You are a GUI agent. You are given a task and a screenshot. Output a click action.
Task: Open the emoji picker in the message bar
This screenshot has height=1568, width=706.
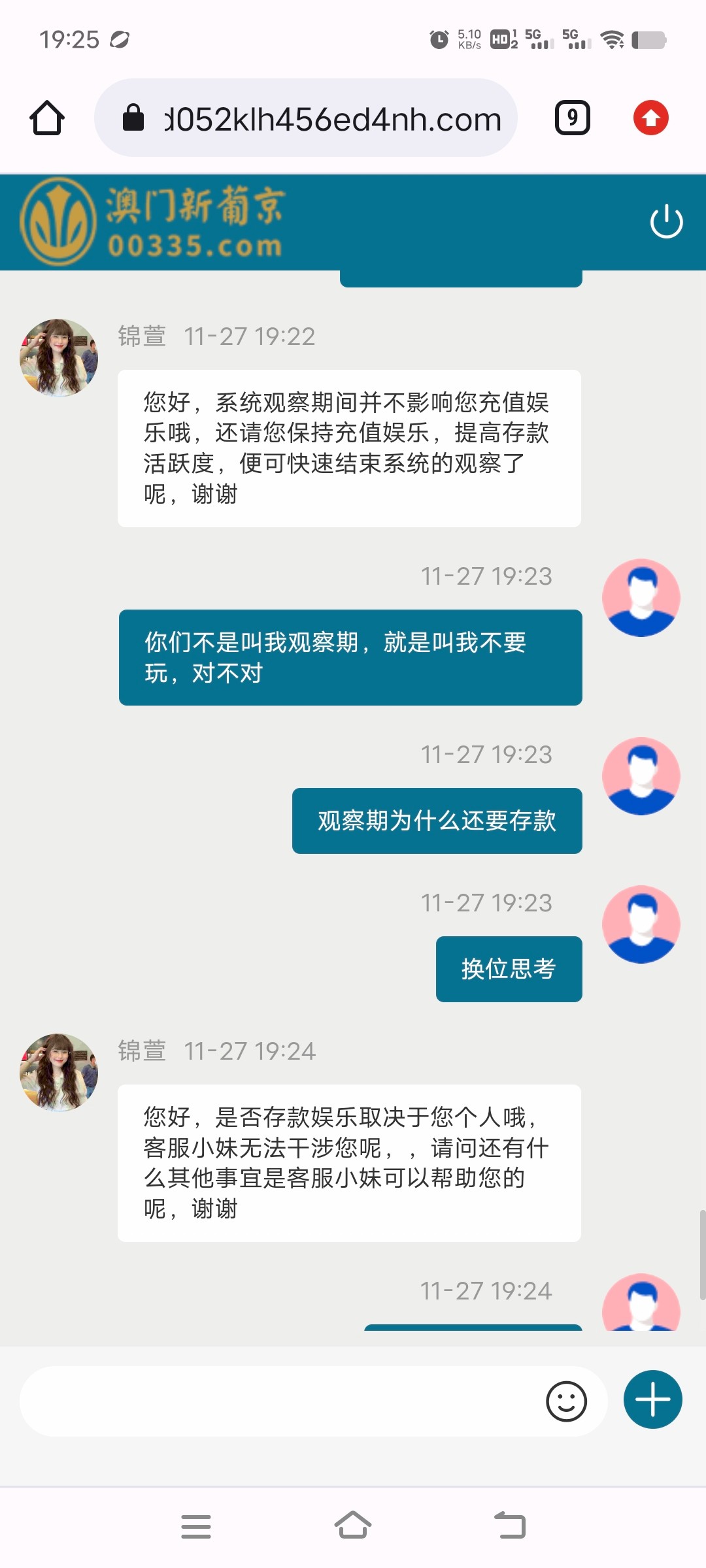(x=566, y=1401)
